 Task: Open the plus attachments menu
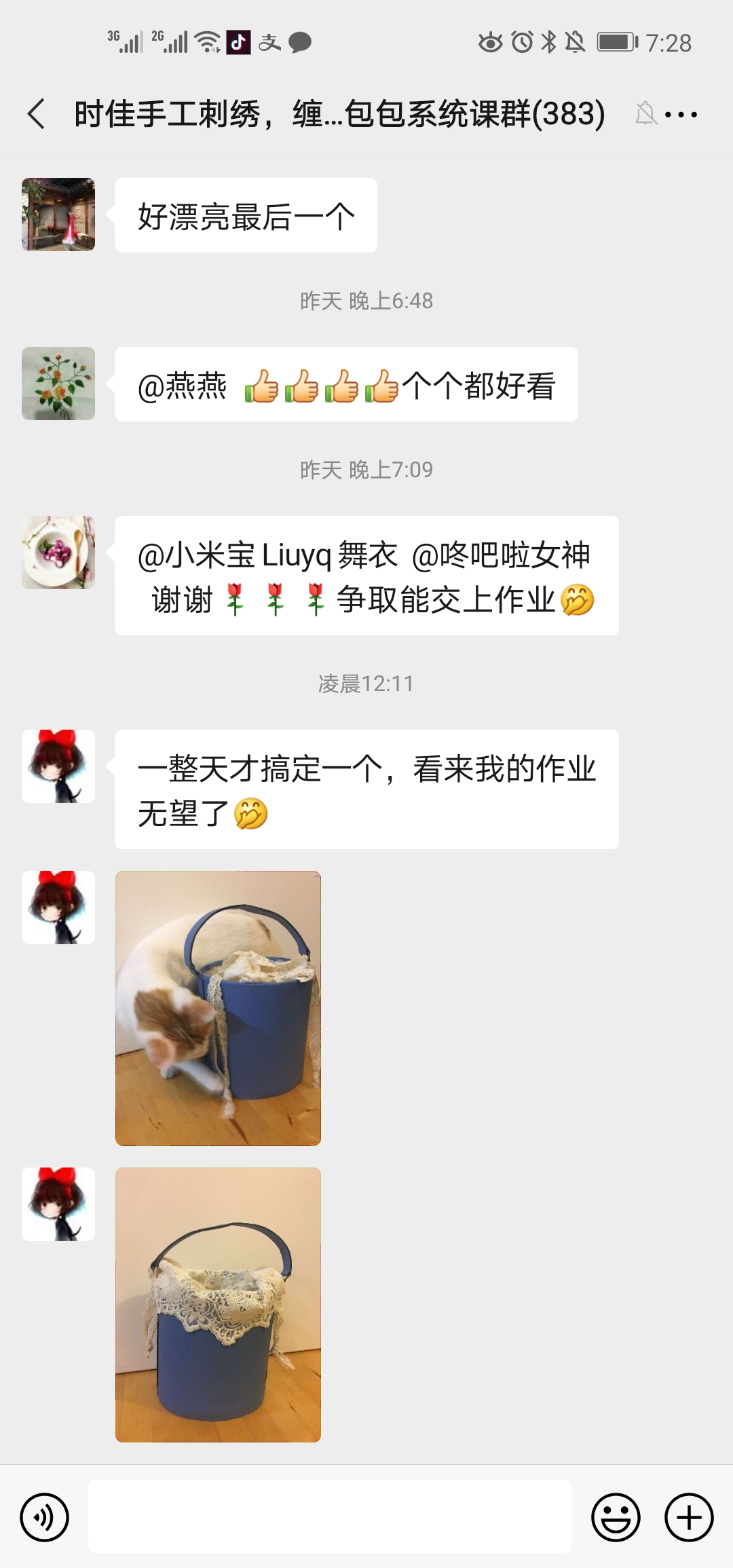coord(689,1517)
